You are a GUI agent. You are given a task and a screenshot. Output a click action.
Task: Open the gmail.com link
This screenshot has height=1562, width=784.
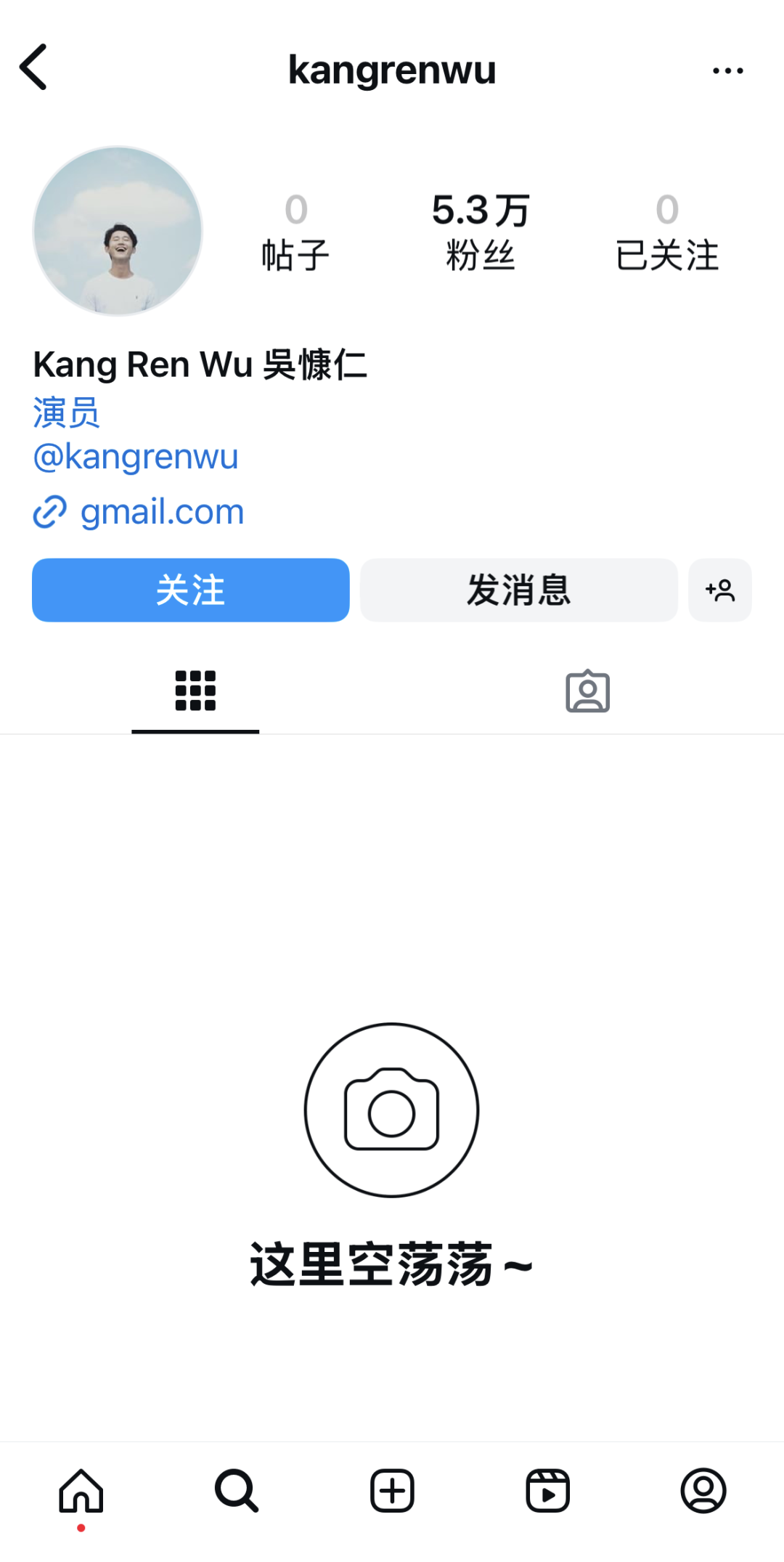point(161,512)
